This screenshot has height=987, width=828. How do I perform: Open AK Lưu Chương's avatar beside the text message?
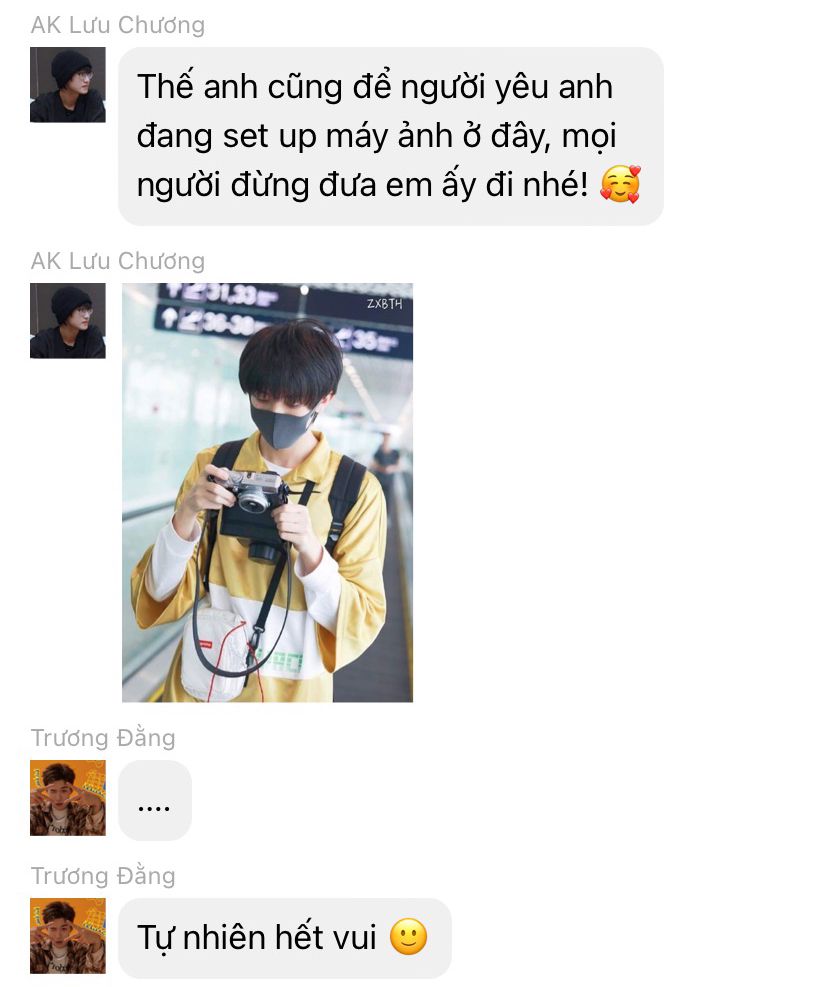point(68,84)
